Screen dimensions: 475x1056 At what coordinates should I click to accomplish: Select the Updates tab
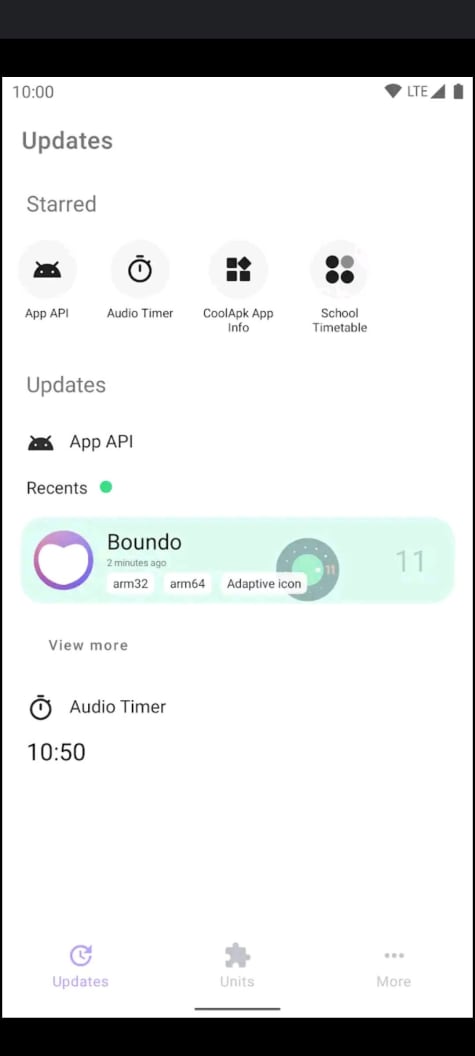[80, 966]
